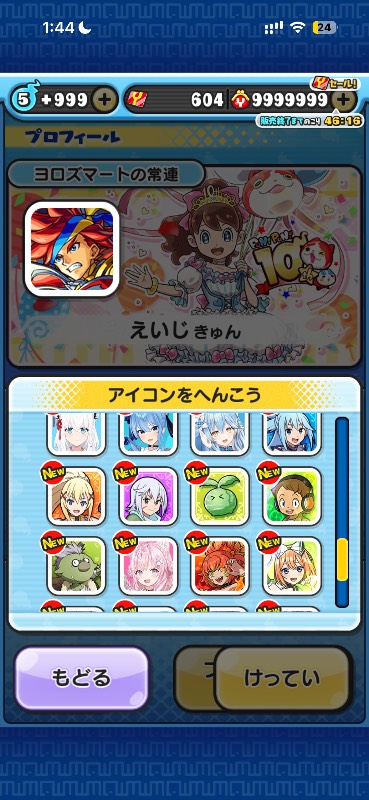Select the green sprout blob icon
This screenshot has height=800, width=369.
point(220,496)
